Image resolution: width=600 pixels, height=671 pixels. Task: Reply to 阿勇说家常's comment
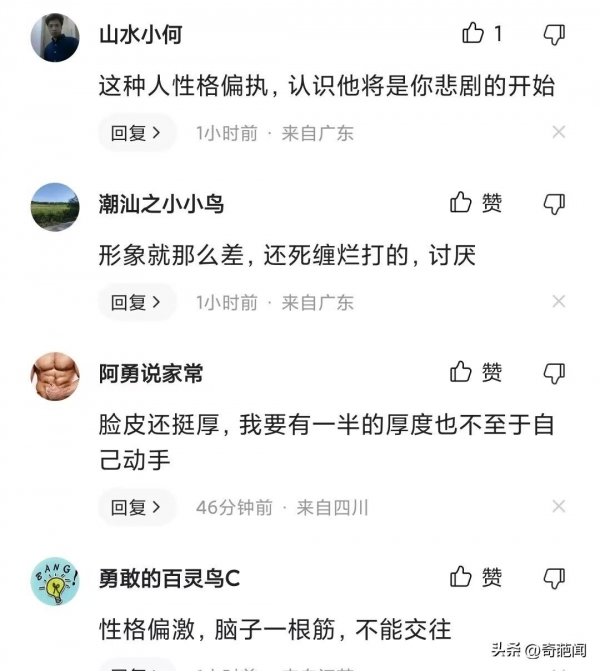coord(136,508)
